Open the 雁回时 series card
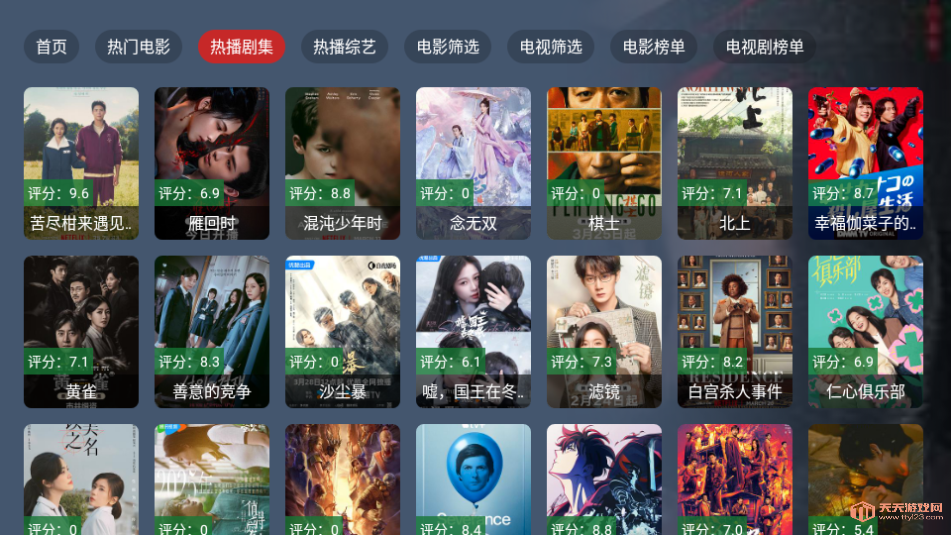Image resolution: width=951 pixels, height=535 pixels. [212, 163]
